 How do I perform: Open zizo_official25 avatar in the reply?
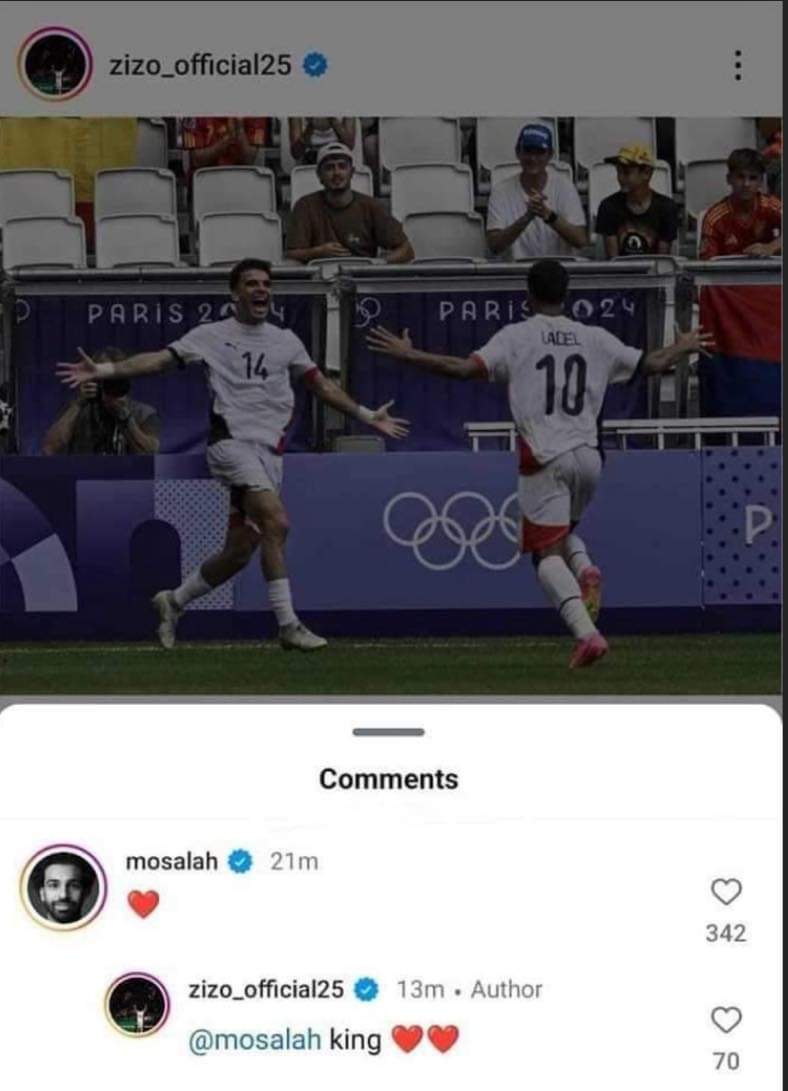click(x=137, y=1005)
